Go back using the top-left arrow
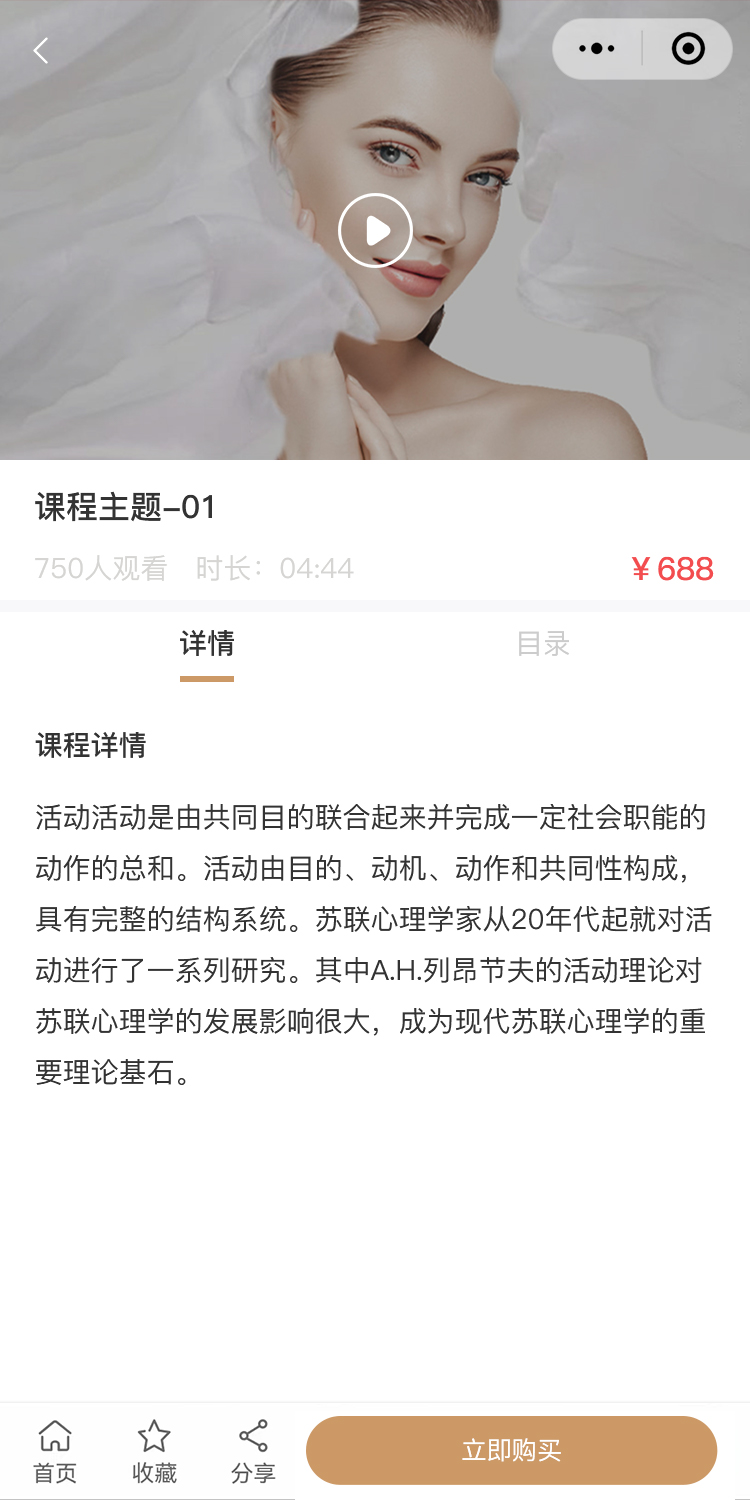Image resolution: width=750 pixels, height=1500 pixels. [41, 51]
